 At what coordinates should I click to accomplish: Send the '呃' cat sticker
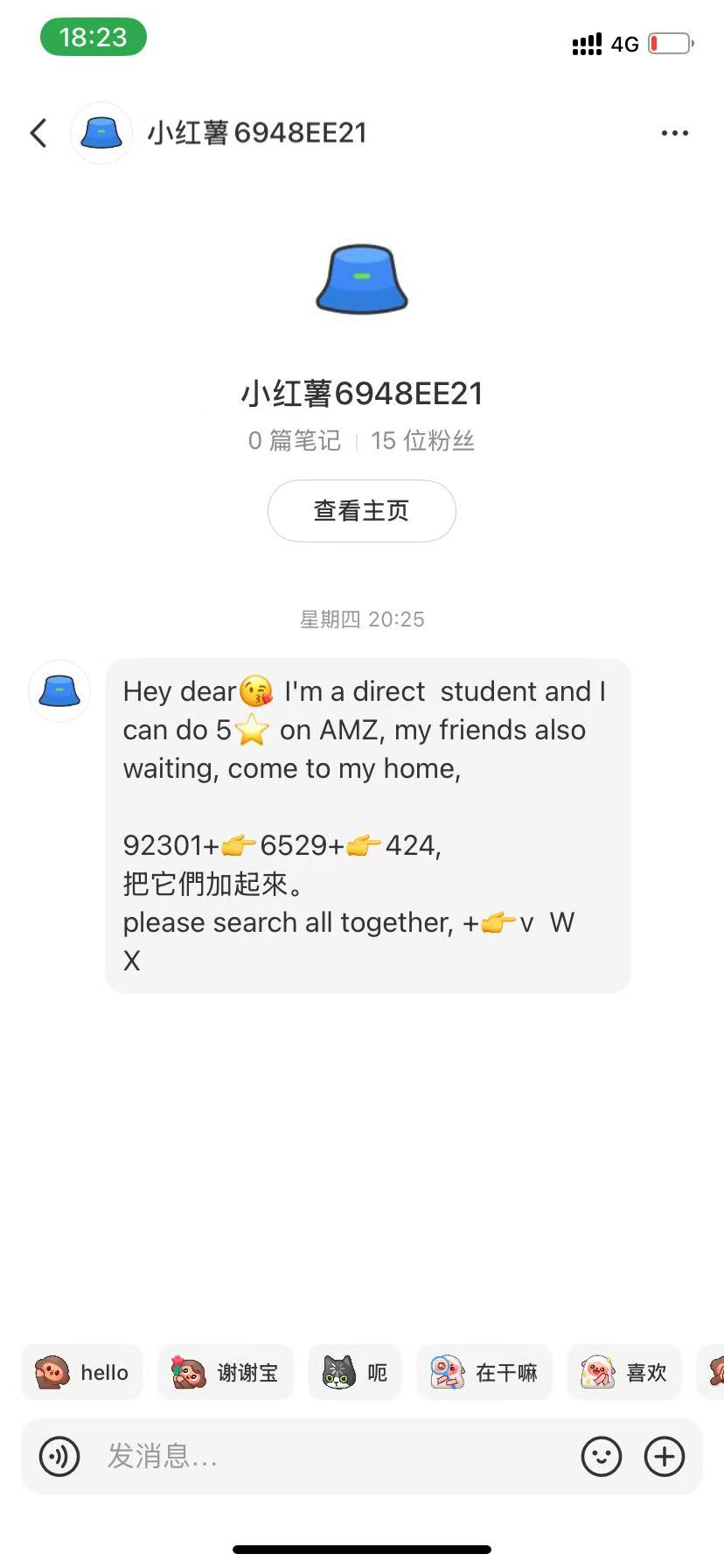(x=354, y=1372)
